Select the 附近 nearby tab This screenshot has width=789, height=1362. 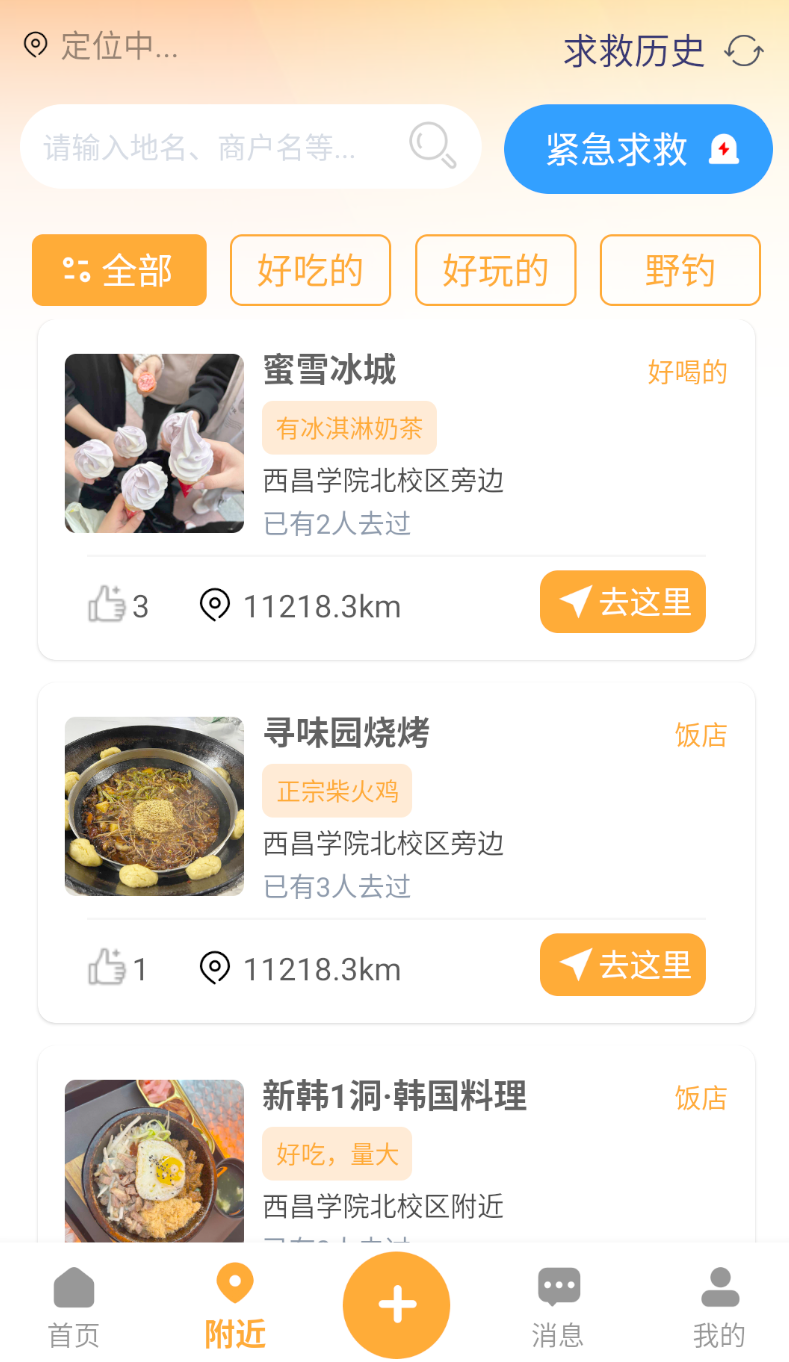coord(235,1303)
